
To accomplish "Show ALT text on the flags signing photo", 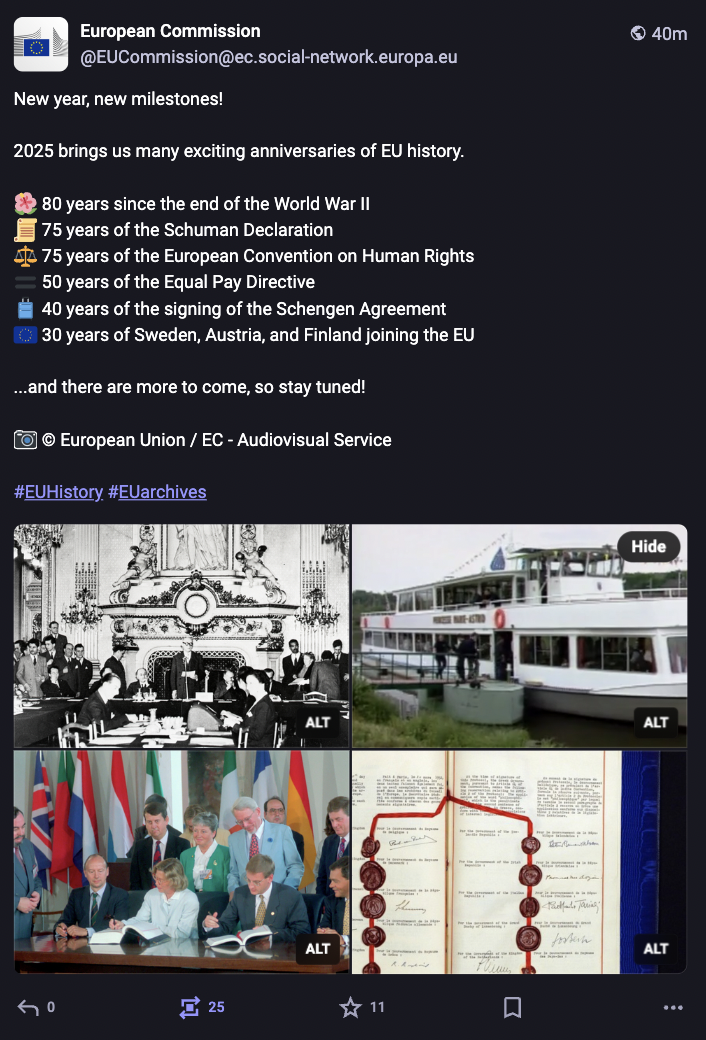I will [x=318, y=948].
